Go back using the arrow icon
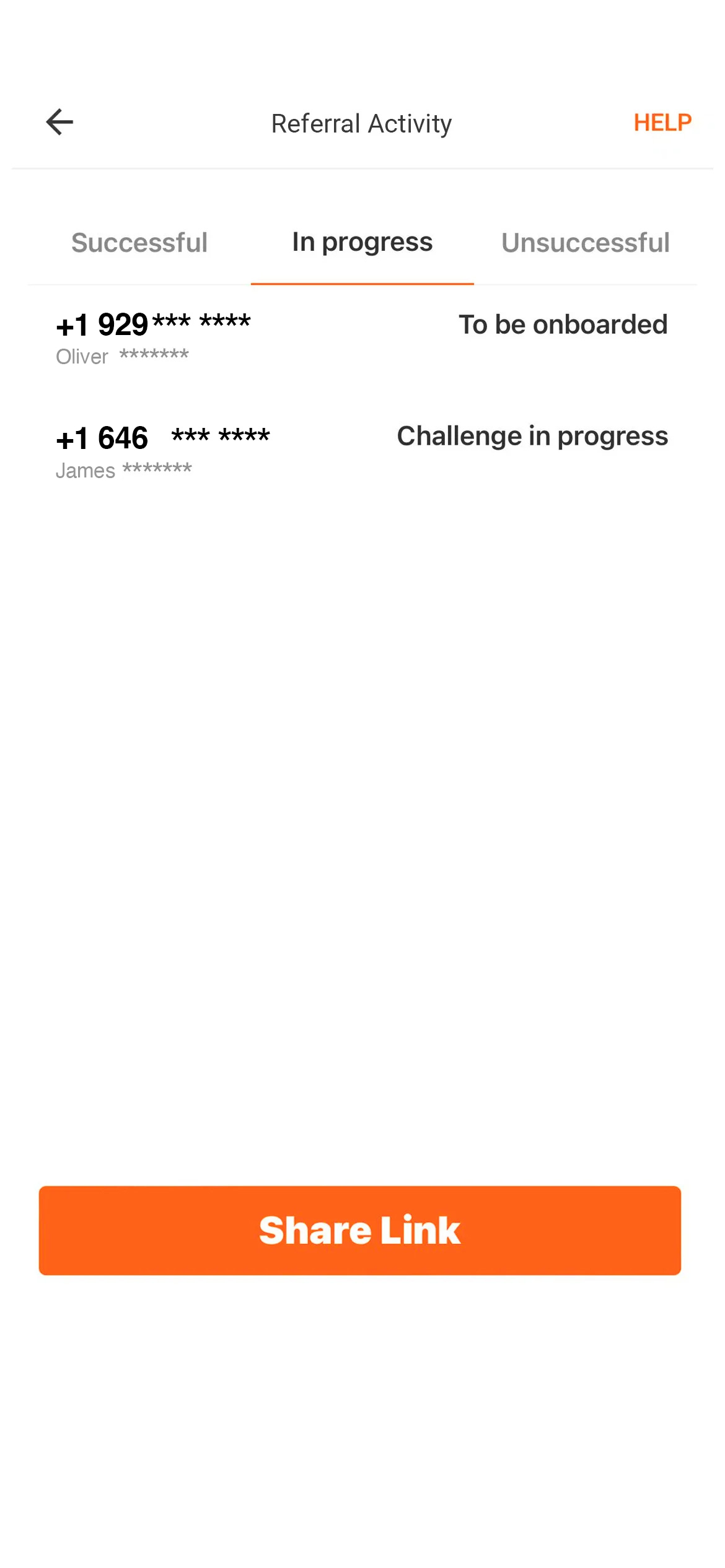725x1568 pixels. pyautogui.click(x=60, y=122)
